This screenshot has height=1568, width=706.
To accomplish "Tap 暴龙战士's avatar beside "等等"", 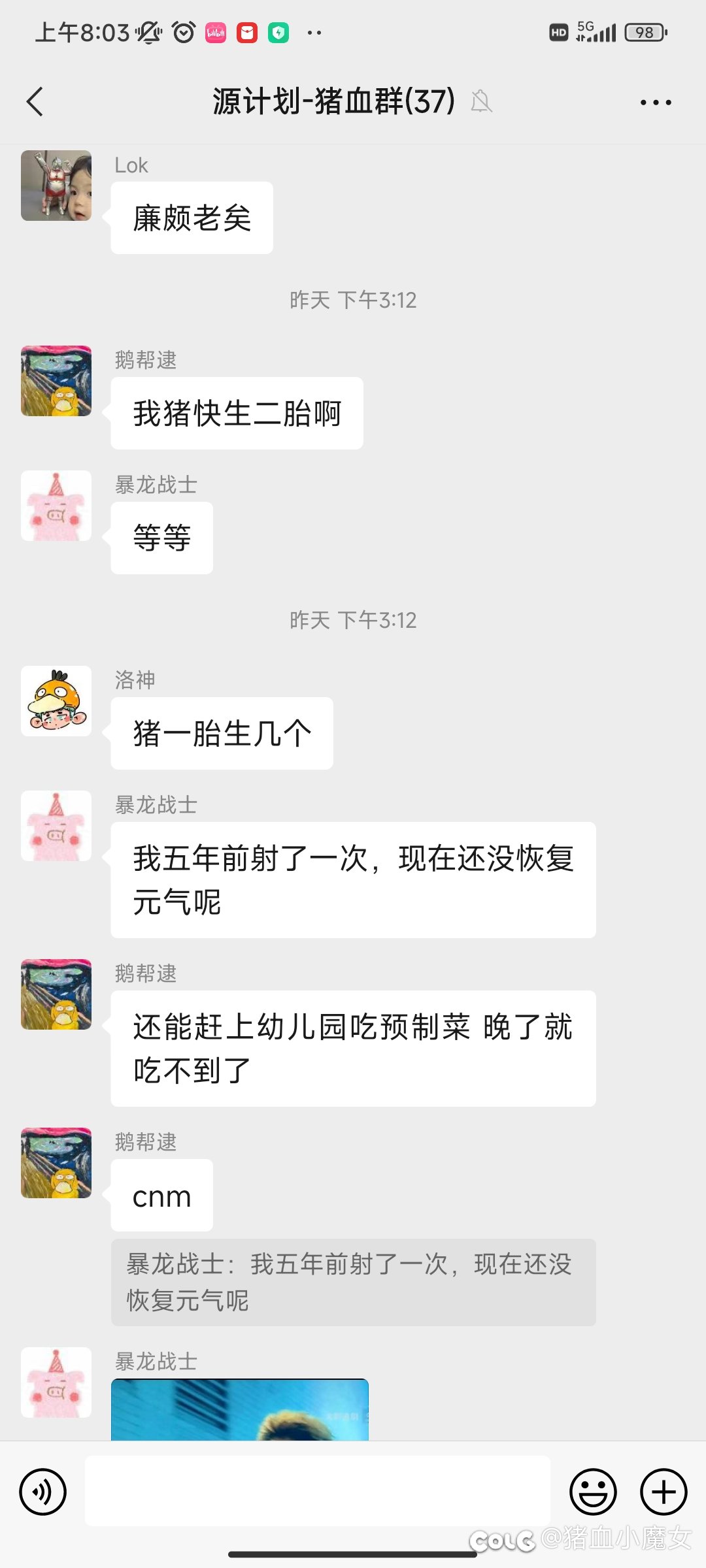I will [x=56, y=506].
